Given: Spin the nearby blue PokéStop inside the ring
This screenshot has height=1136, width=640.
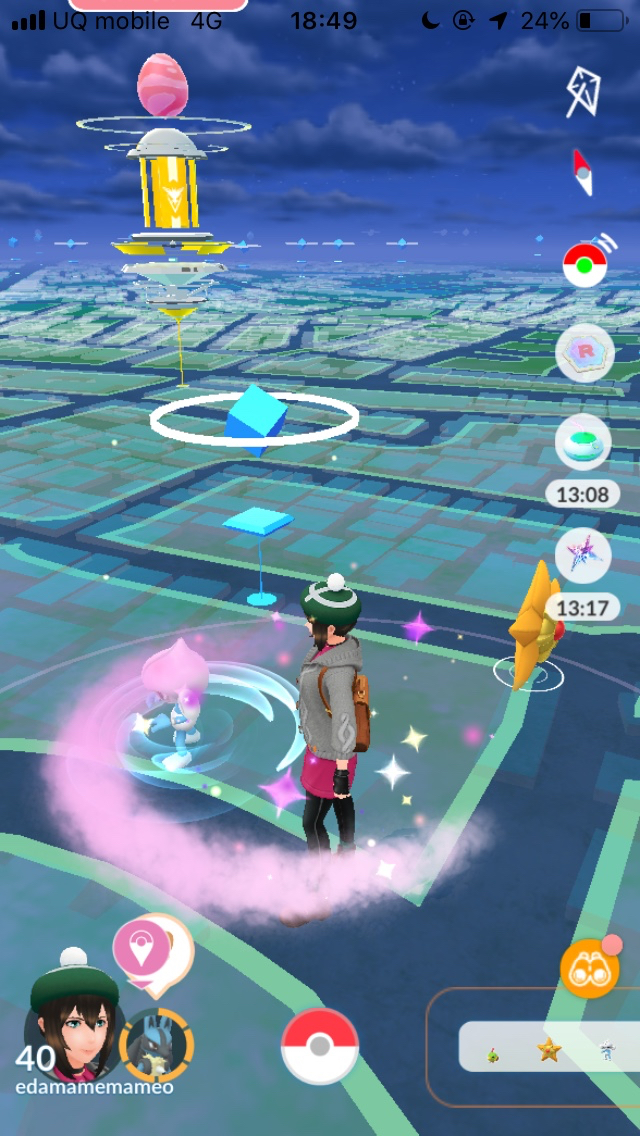Looking at the screenshot, I should pyautogui.click(x=255, y=420).
